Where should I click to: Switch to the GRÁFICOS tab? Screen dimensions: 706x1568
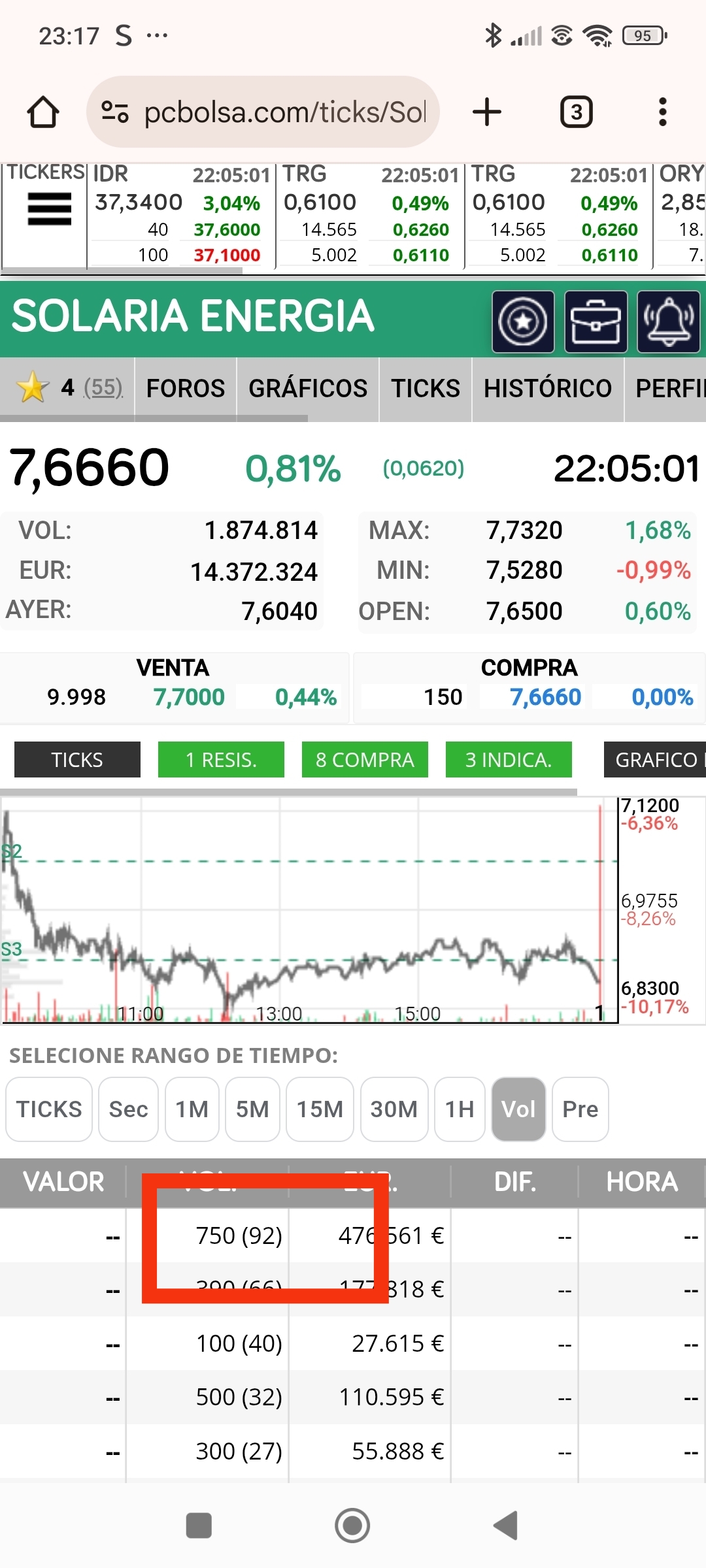click(x=308, y=388)
